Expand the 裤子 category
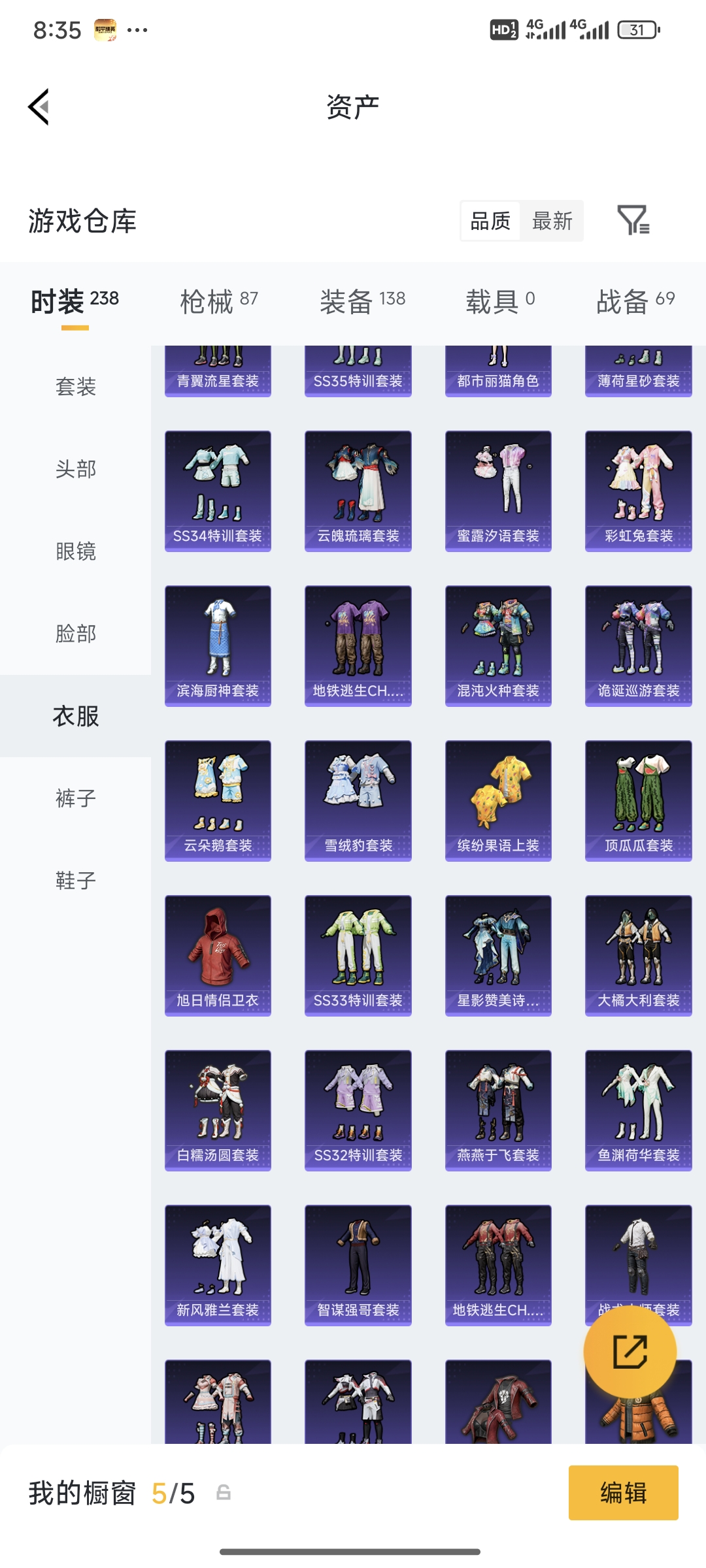The image size is (706, 1568). [x=75, y=798]
